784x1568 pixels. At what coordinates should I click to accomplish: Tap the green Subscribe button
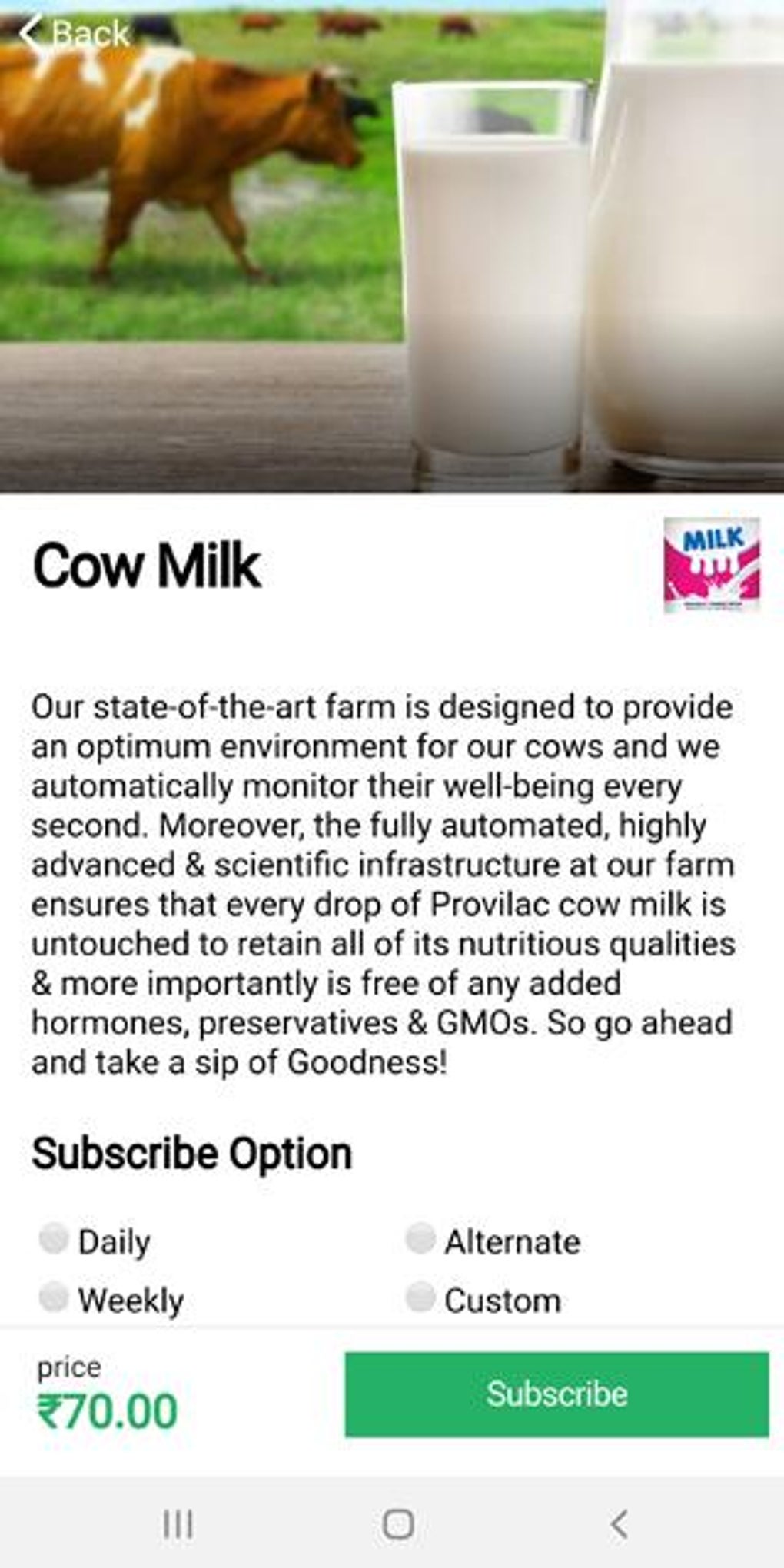point(556,1394)
